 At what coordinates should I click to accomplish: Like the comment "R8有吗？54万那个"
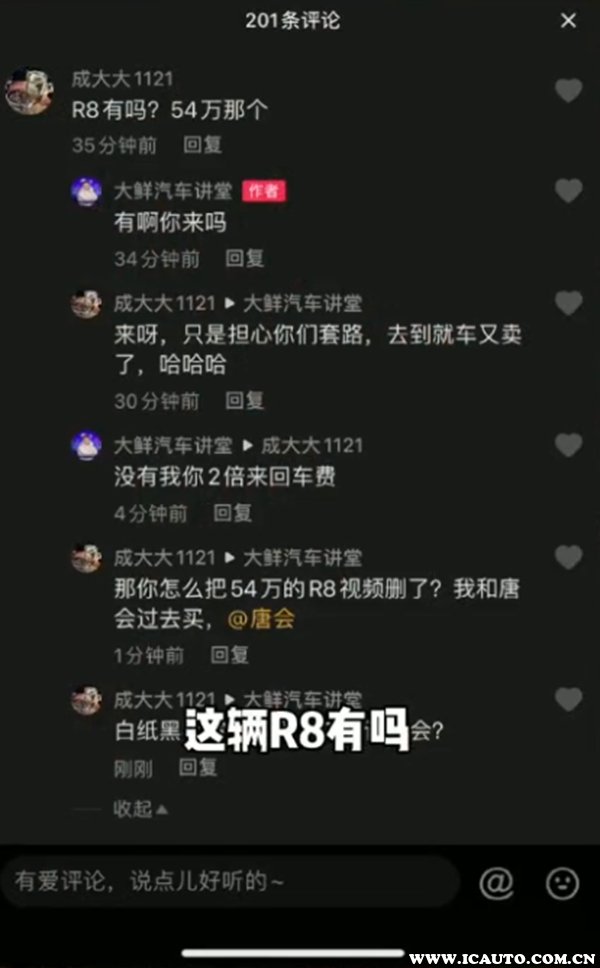[x=569, y=91]
